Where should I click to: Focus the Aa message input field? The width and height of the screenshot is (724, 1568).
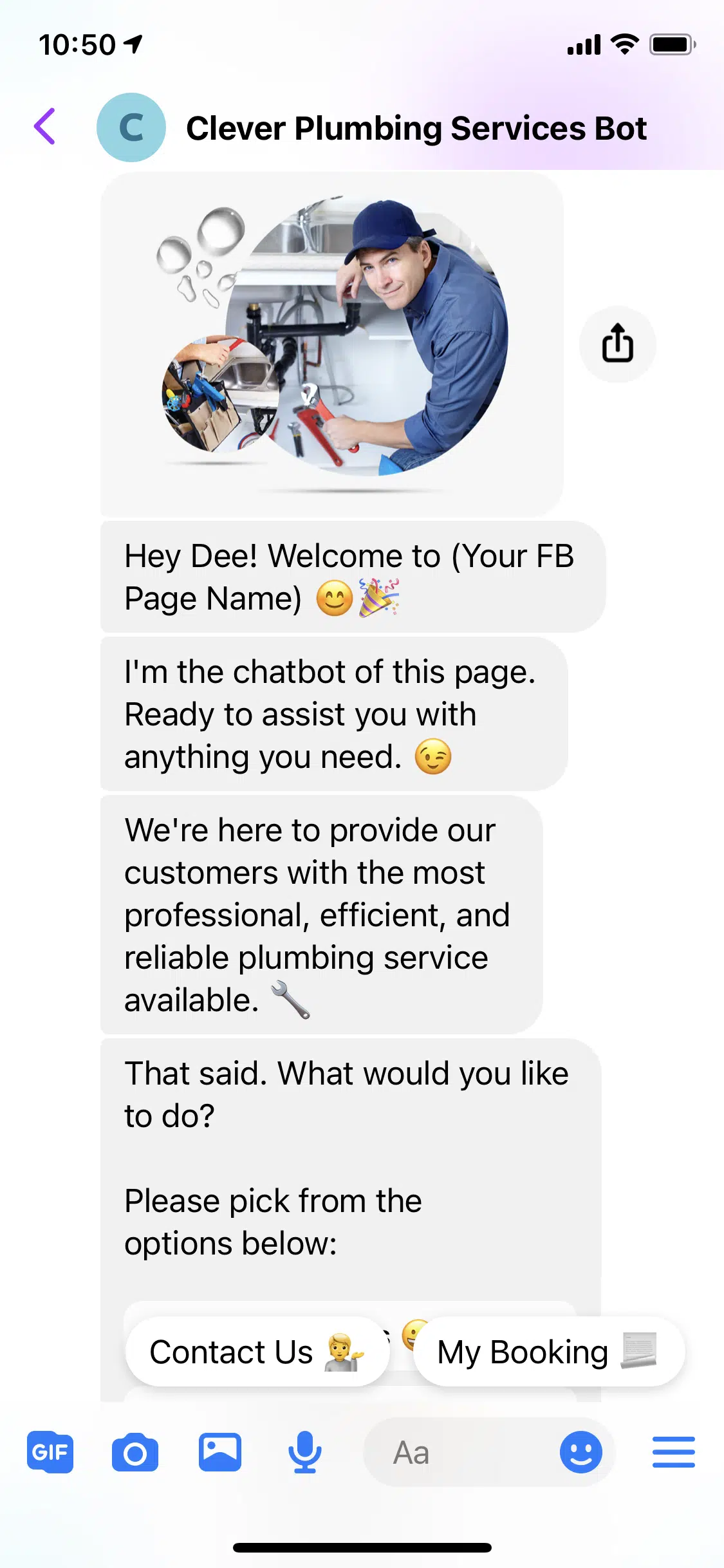click(457, 1452)
